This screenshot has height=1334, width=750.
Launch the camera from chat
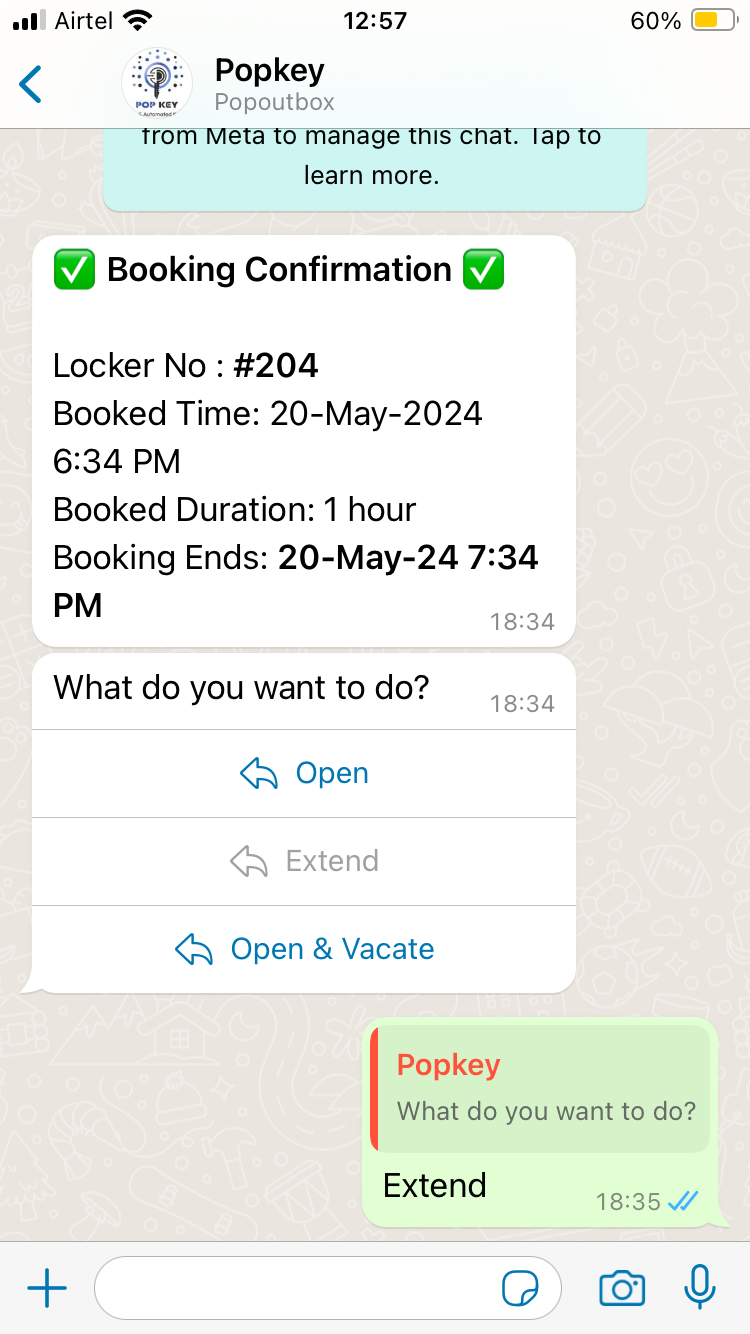click(x=622, y=1289)
